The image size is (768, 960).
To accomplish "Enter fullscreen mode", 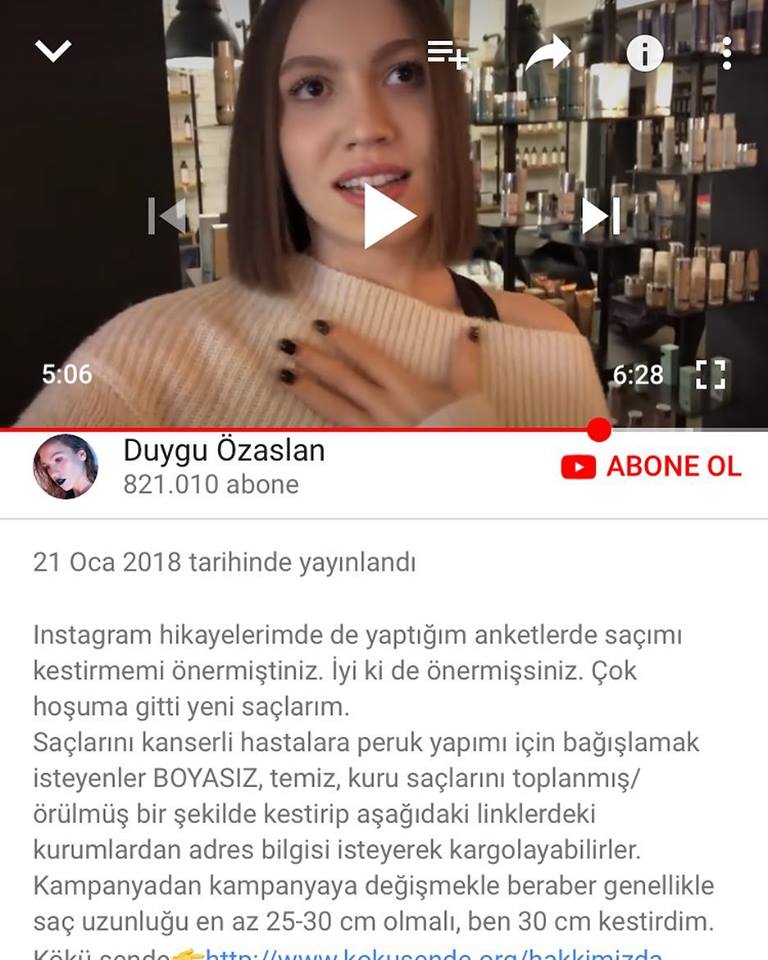I will click(x=710, y=375).
